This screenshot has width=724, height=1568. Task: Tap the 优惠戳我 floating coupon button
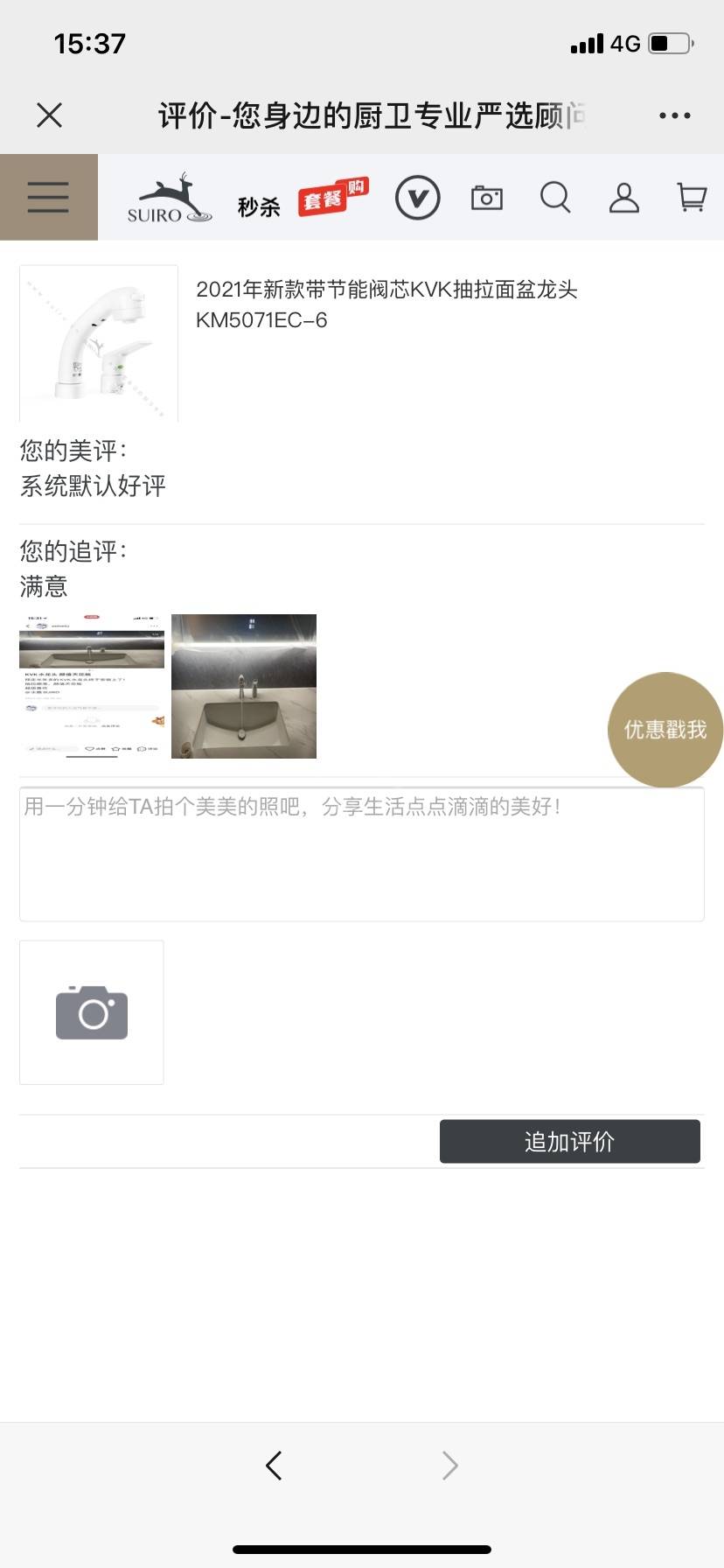[665, 730]
